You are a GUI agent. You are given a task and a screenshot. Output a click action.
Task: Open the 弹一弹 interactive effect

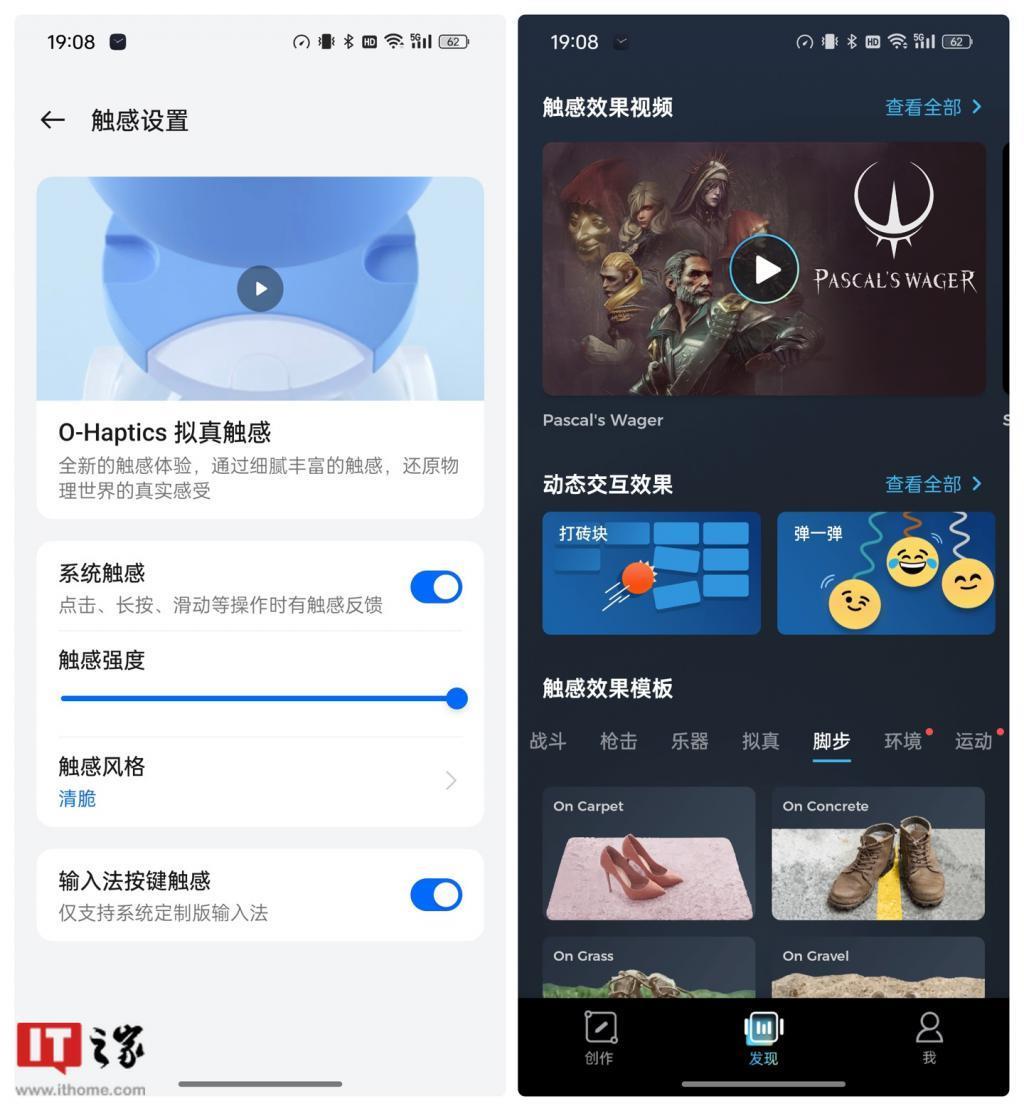(x=885, y=573)
